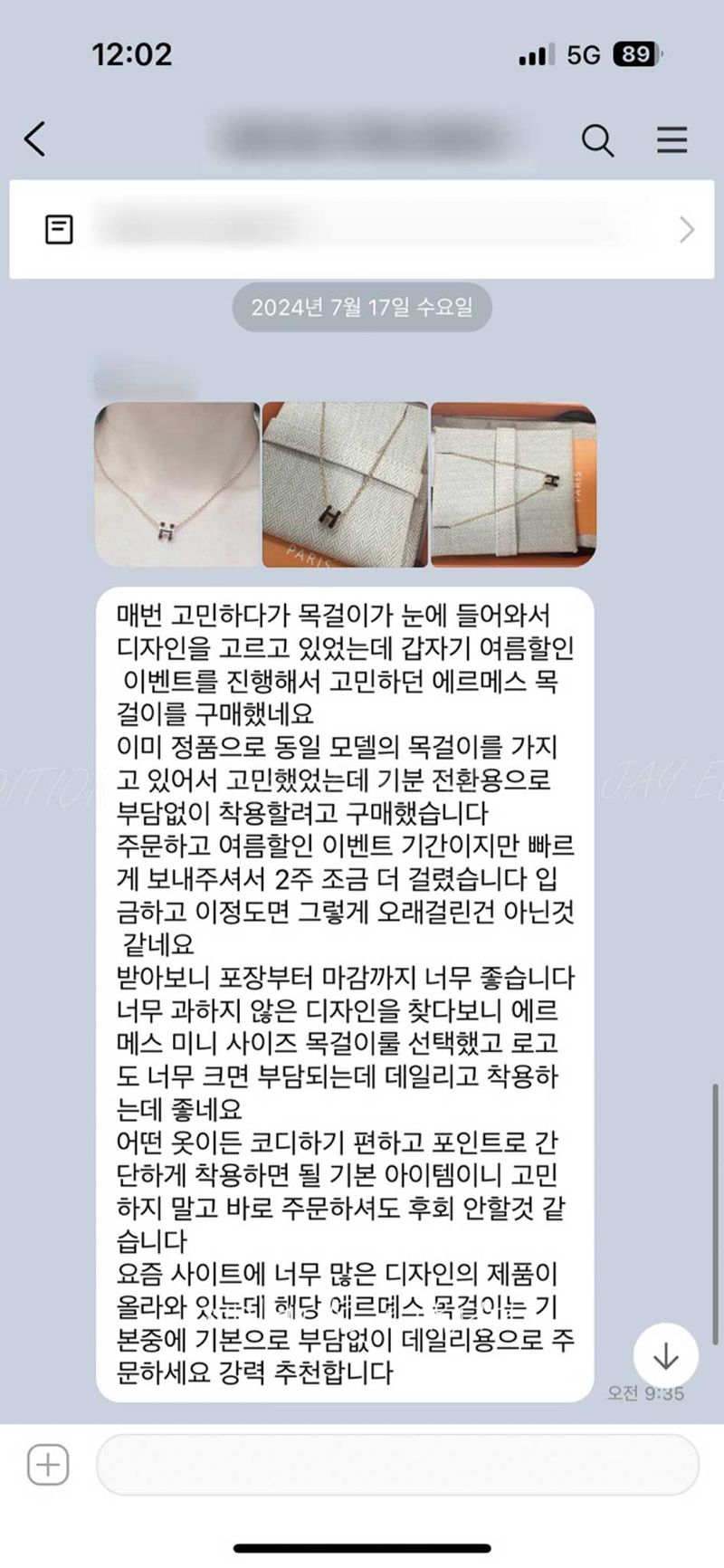Go back to the chat list
Viewport: 724px width, 1568px height.
click(x=35, y=139)
